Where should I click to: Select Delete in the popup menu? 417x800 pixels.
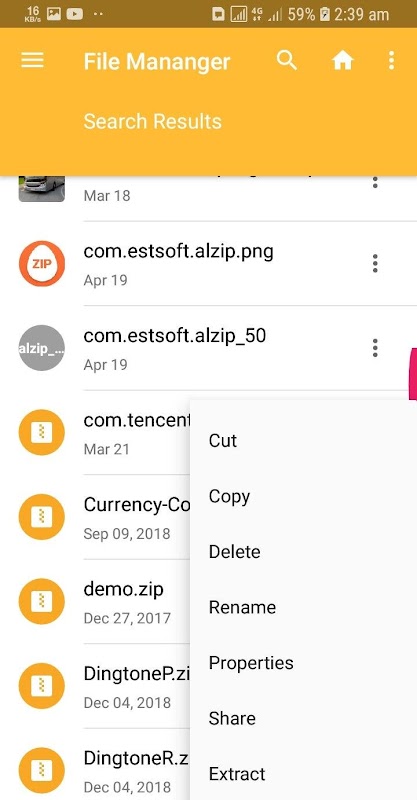[303, 552]
